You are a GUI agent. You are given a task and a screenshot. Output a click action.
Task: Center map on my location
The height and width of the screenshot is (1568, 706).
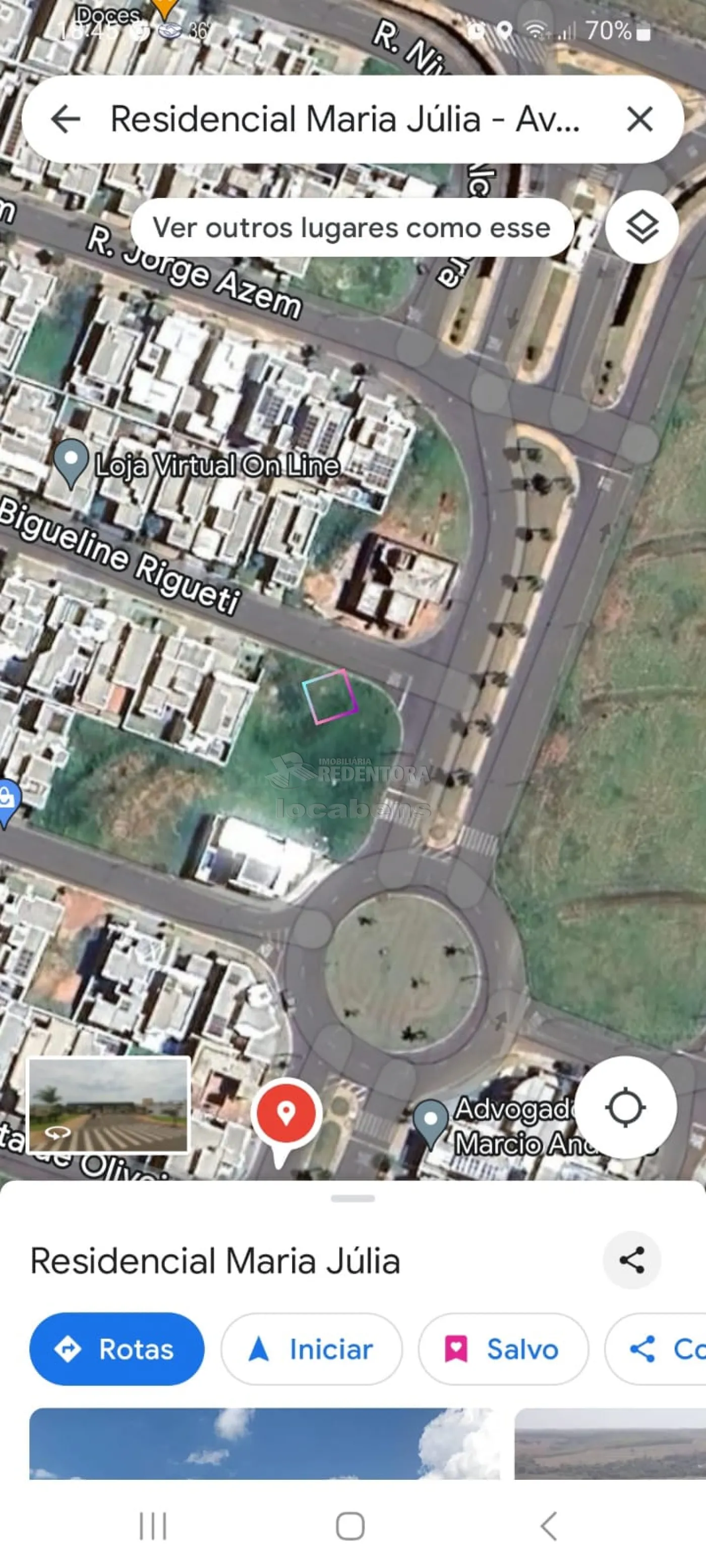coord(625,1107)
